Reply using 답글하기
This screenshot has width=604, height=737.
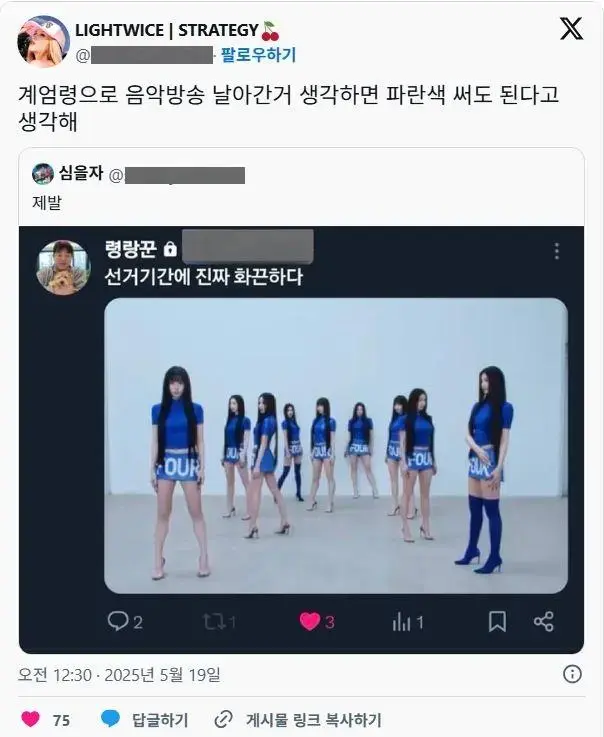pos(145,719)
